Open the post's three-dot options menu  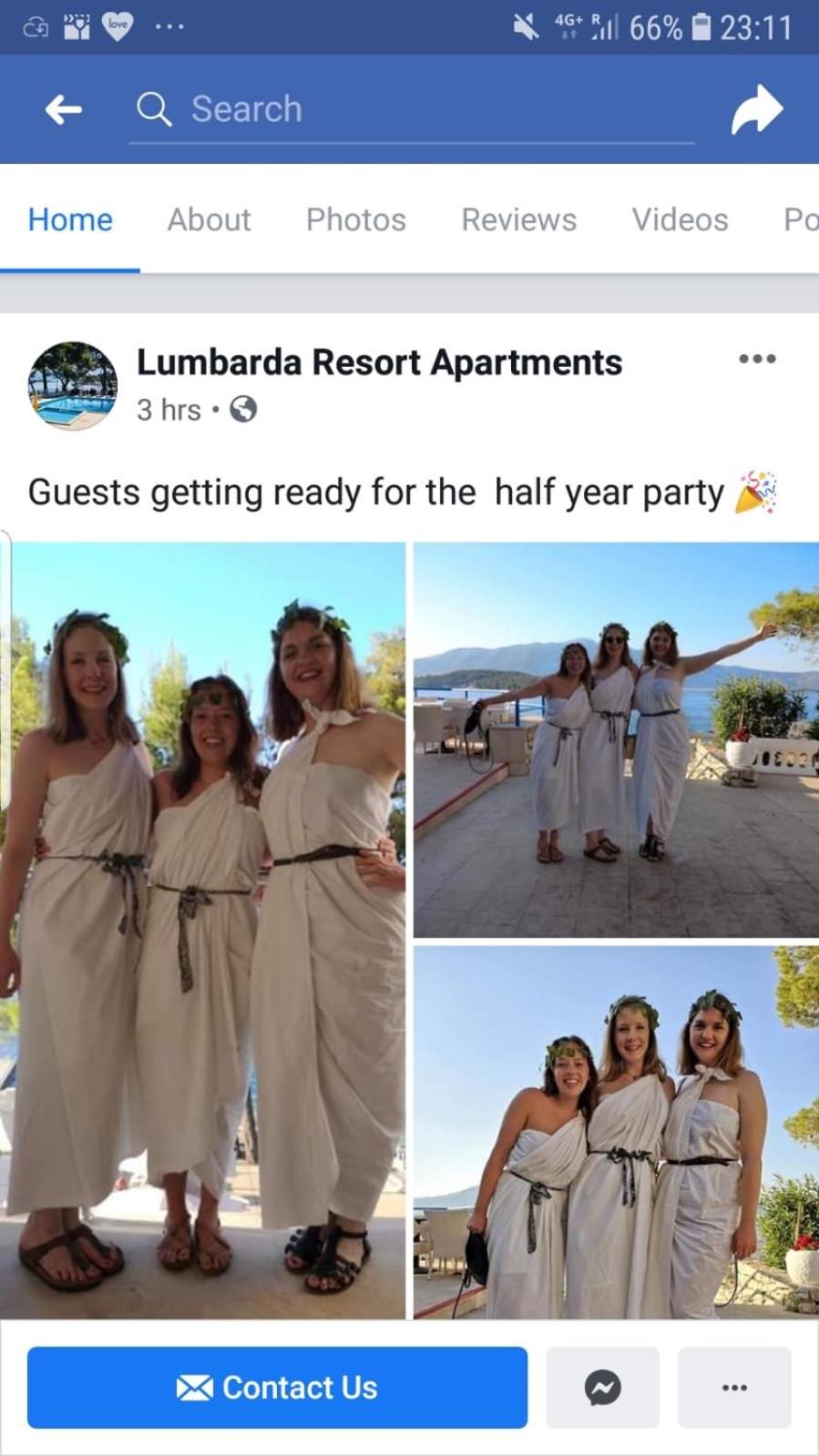(x=757, y=359)
